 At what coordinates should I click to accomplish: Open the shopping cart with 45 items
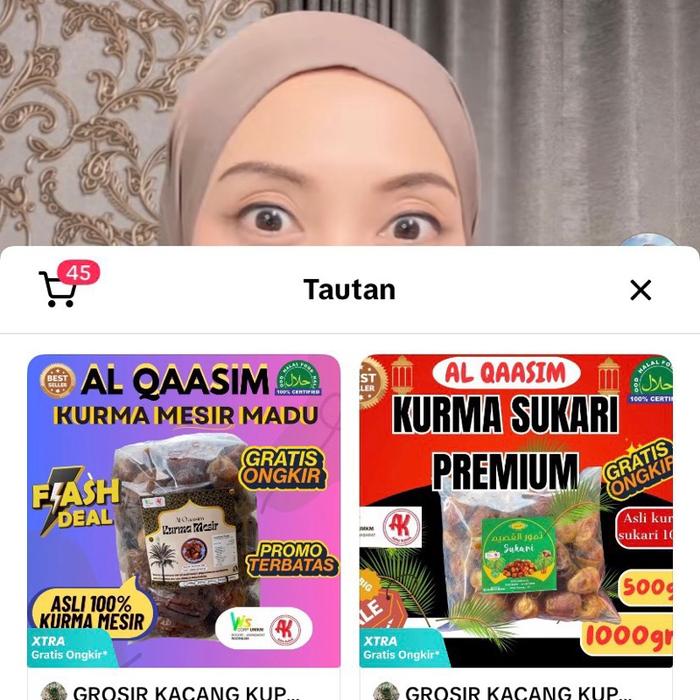click(59, 289)
